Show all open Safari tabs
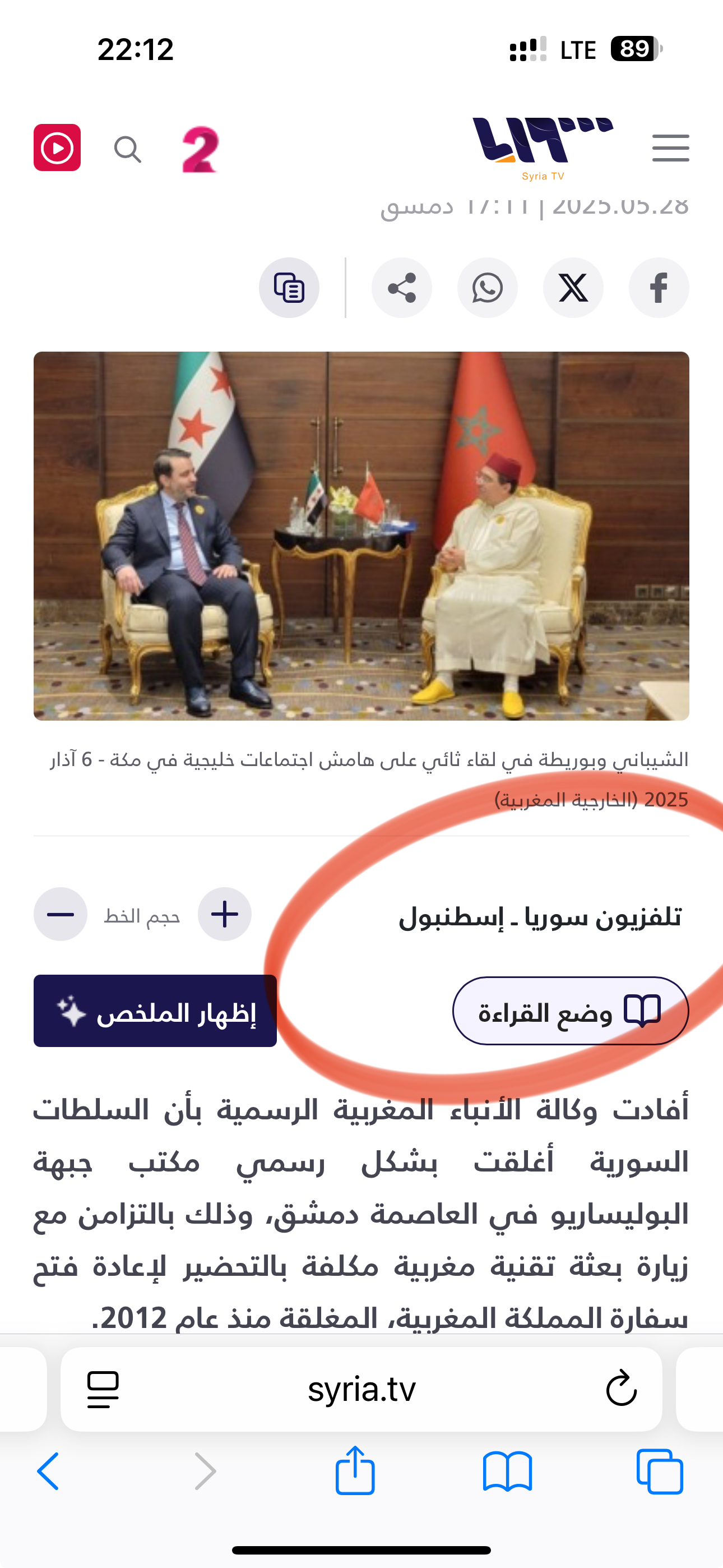The image size is (723, 1568). click(x=660, y=1471)
